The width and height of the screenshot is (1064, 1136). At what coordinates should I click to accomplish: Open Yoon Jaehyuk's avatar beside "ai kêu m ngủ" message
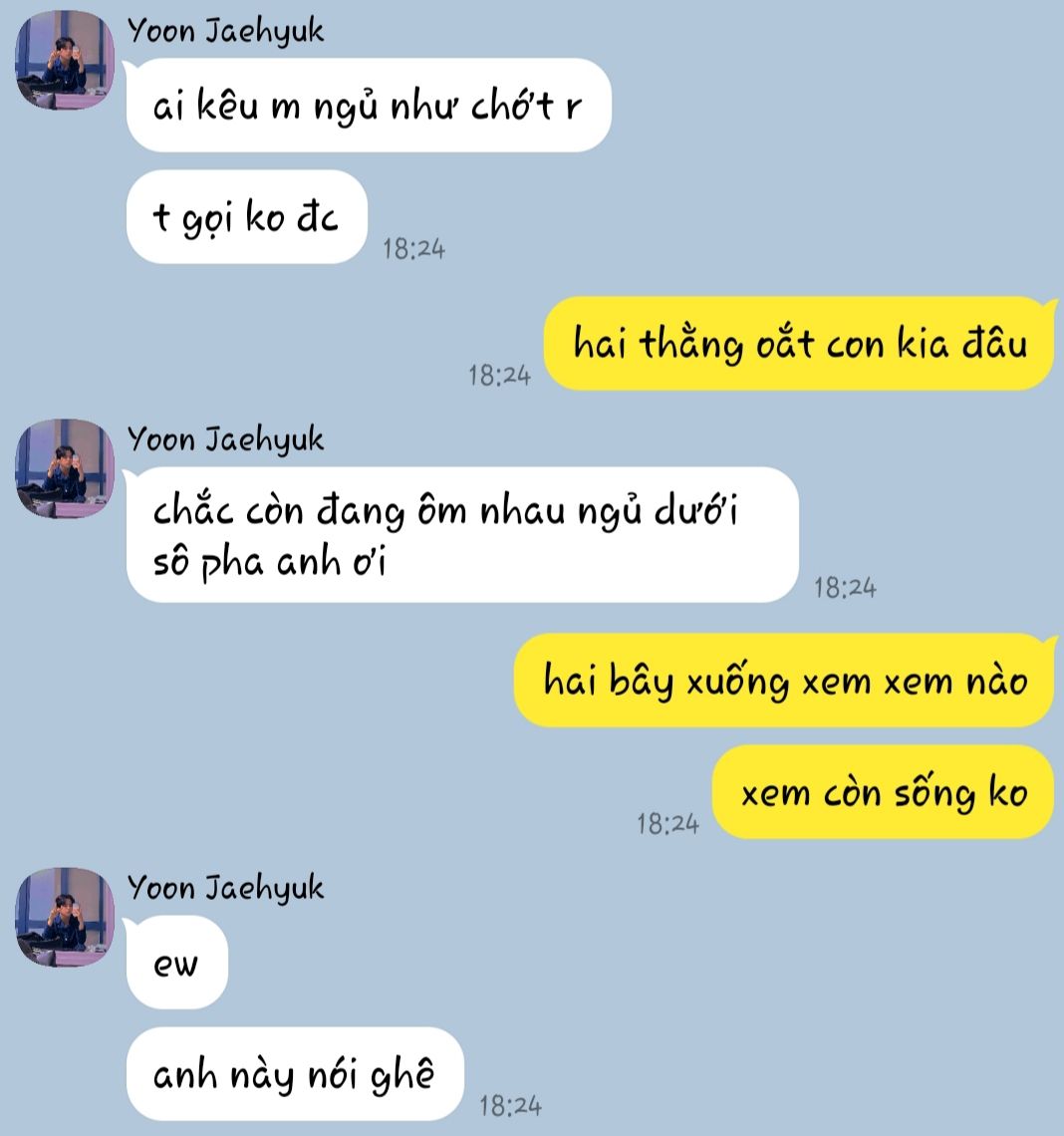click(x=65, y=60)
